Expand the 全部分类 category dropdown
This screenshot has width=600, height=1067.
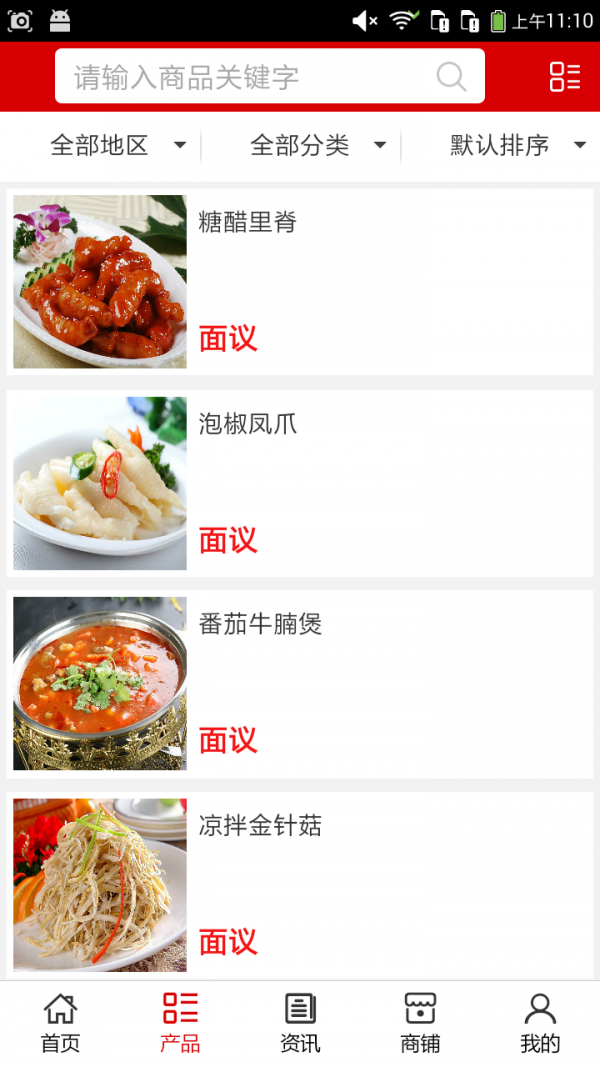(317, 146)
